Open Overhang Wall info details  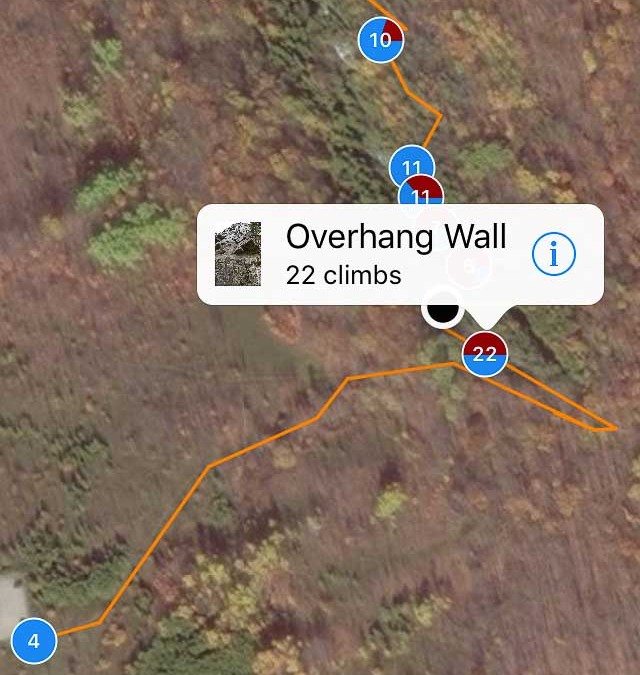tap(553, 256)
